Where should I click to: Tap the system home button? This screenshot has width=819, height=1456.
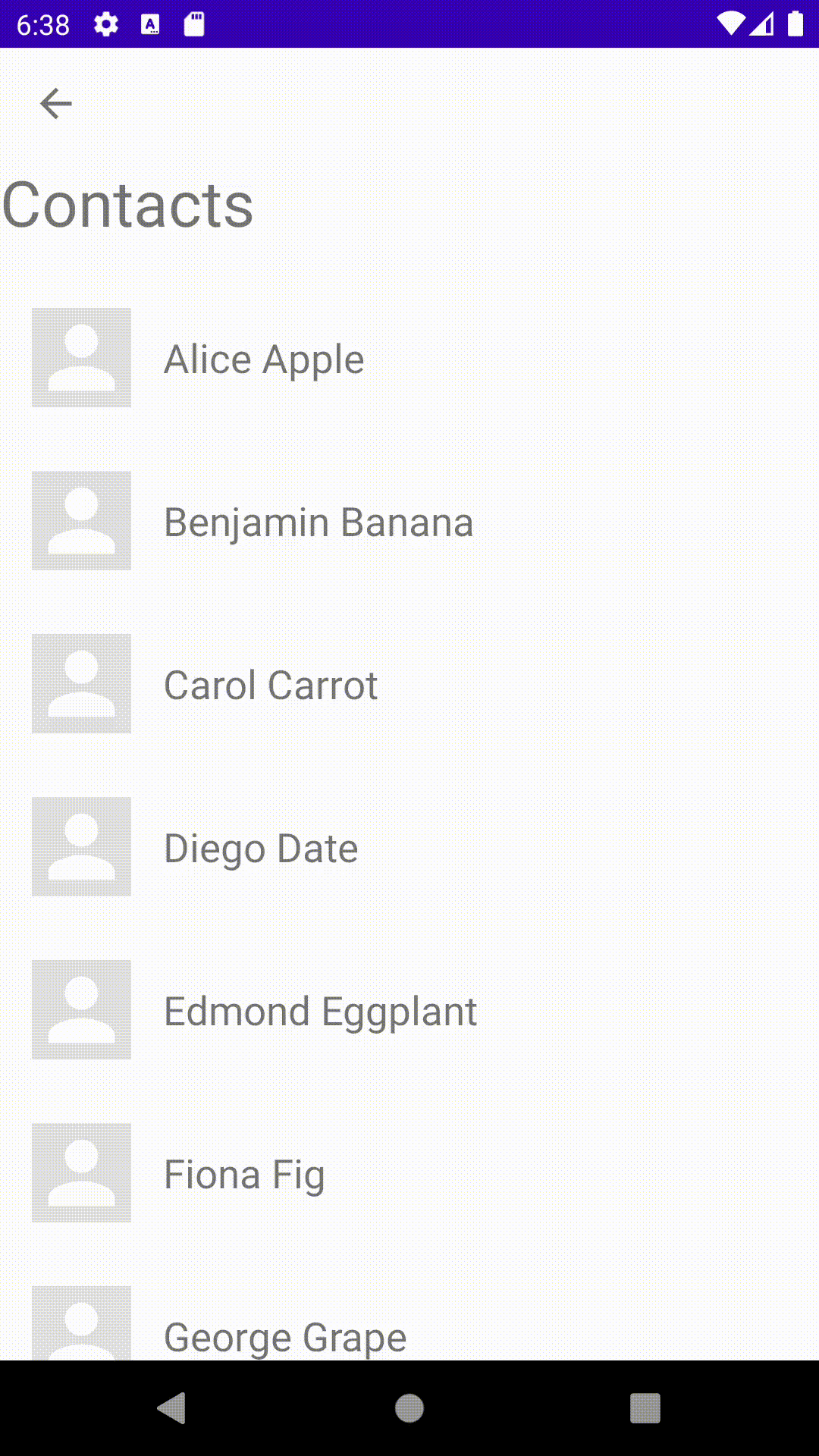pyautogui.click(x=409, y=1408)
